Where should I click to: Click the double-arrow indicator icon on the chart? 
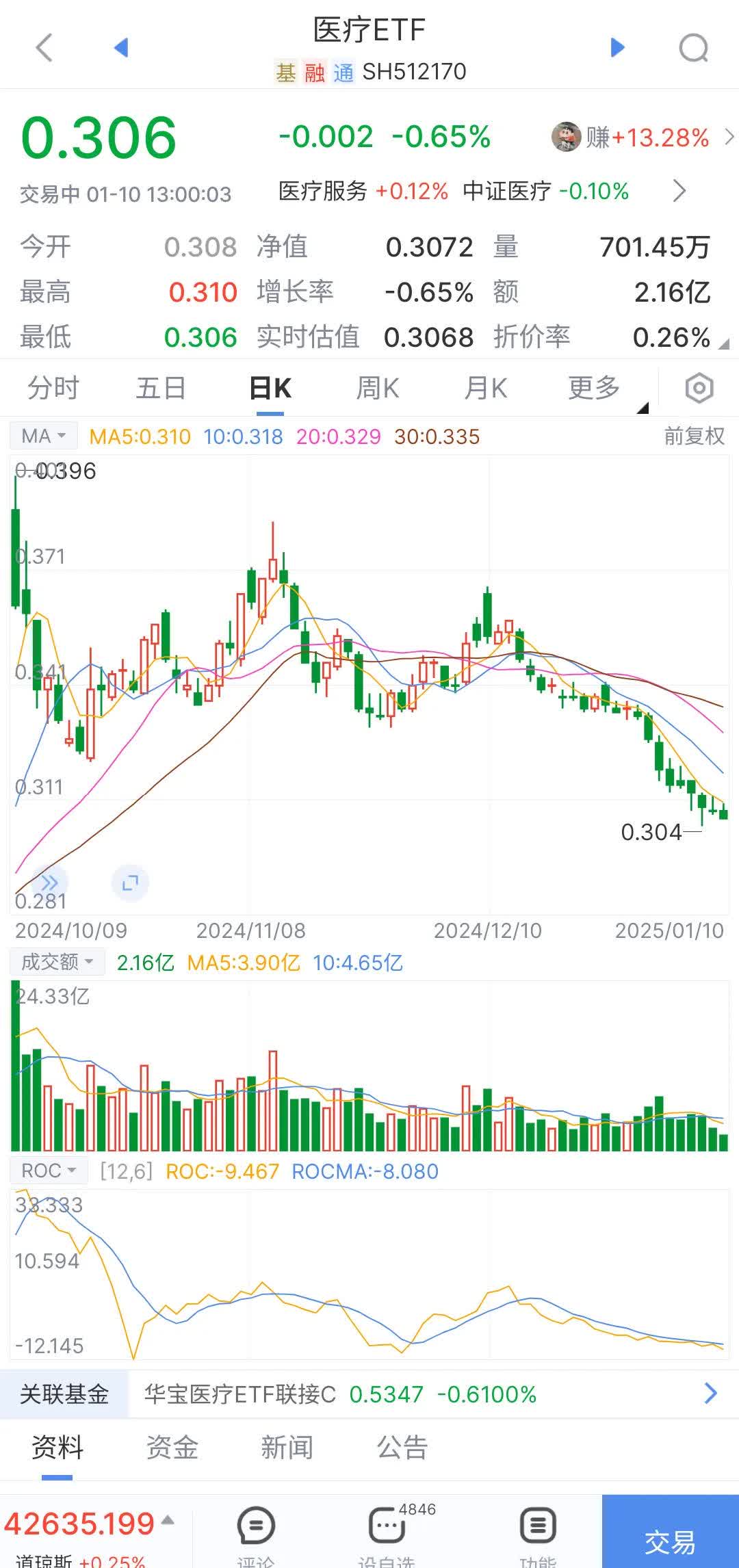(x=48, y=883)
